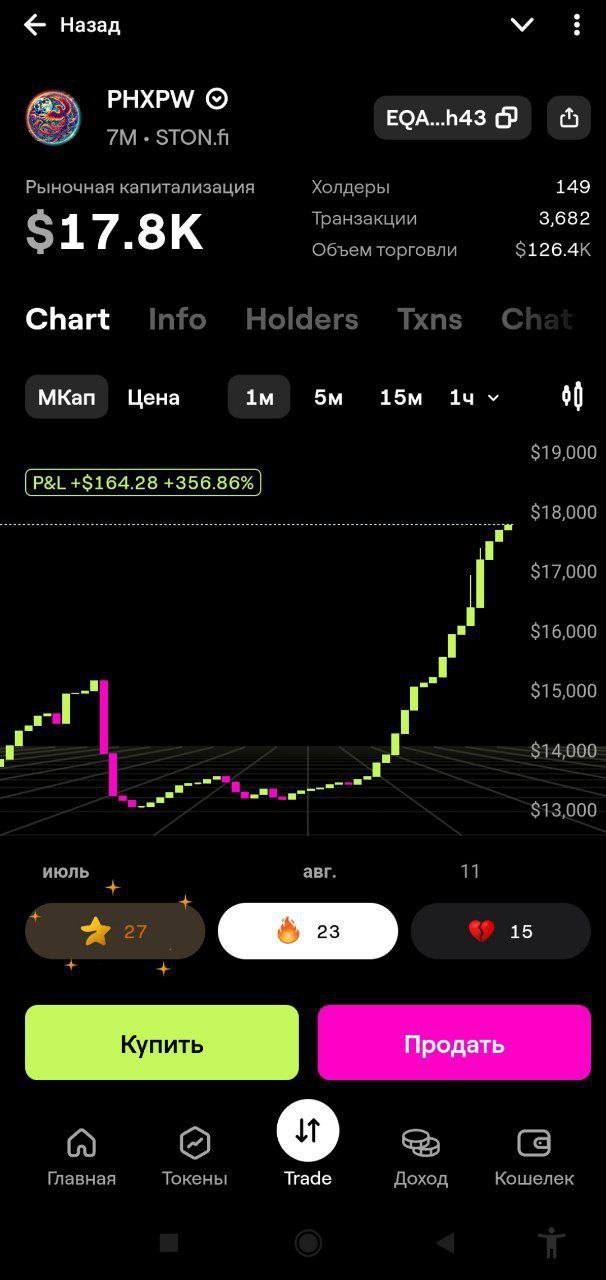Open the Кошелек tab
This screenshot has height=1280, width=606.
(534, 1156)
